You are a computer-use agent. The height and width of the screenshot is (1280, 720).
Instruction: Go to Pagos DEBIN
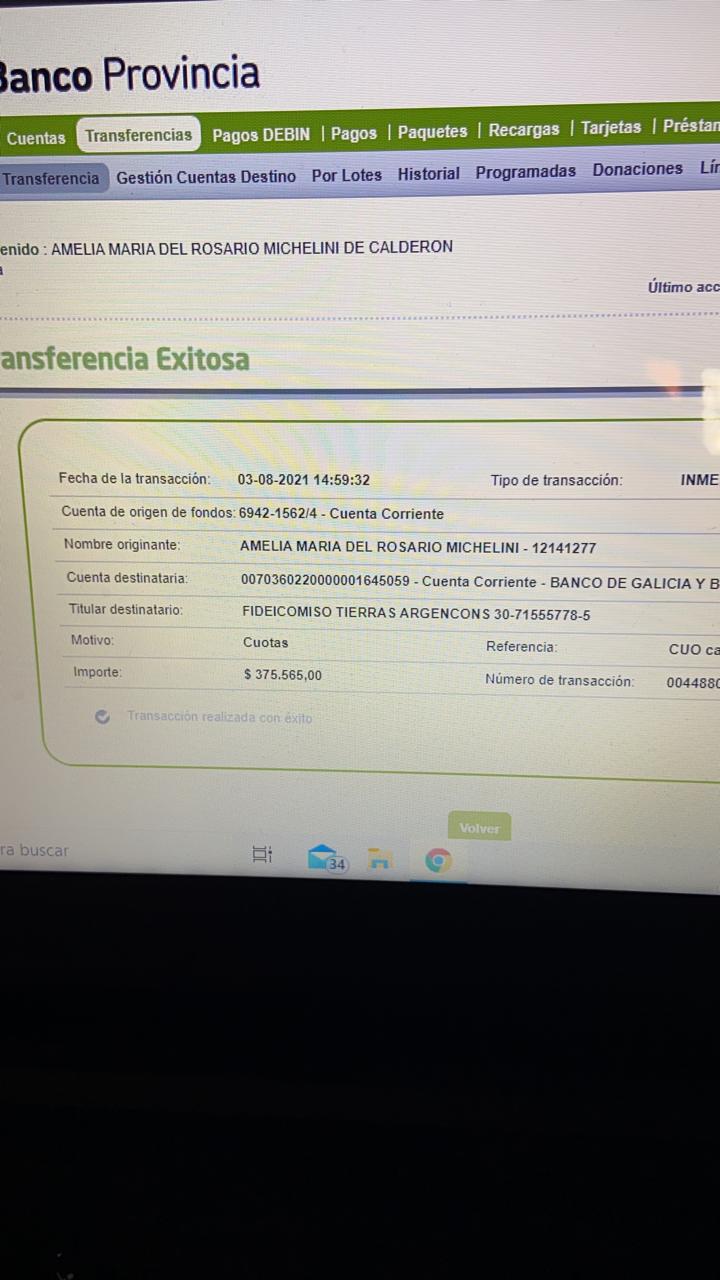pyautogui.click(x=261, y=134)
